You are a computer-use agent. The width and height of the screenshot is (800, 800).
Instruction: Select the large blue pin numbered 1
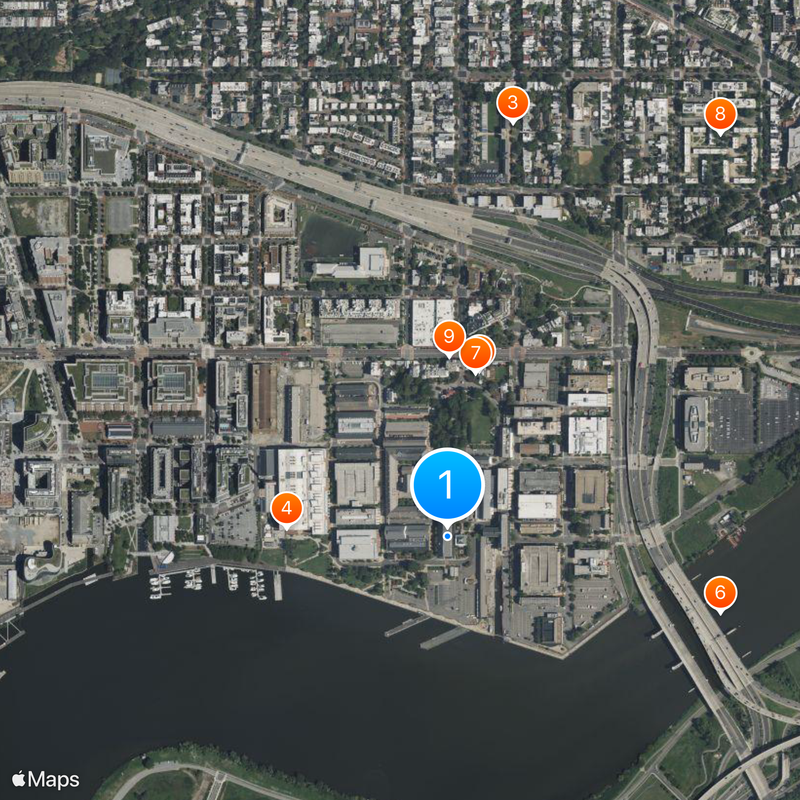[447, 486]
